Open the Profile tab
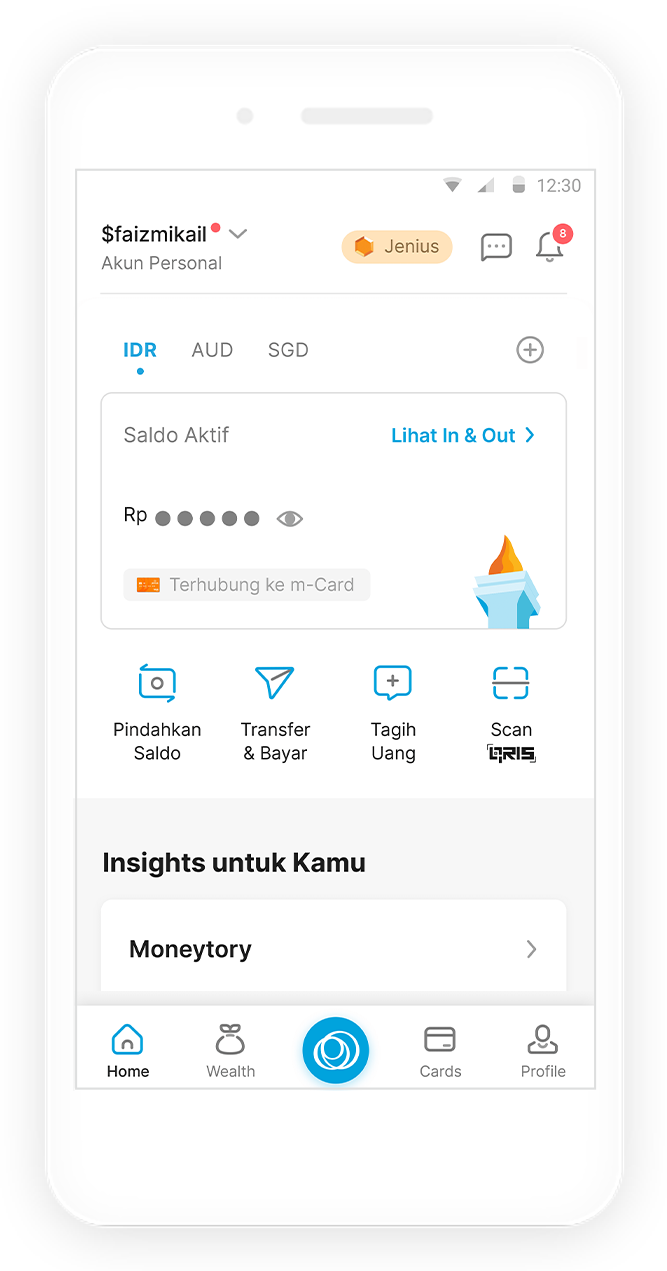This screenshot has width=667, height=1271. tap(543, 1051)
